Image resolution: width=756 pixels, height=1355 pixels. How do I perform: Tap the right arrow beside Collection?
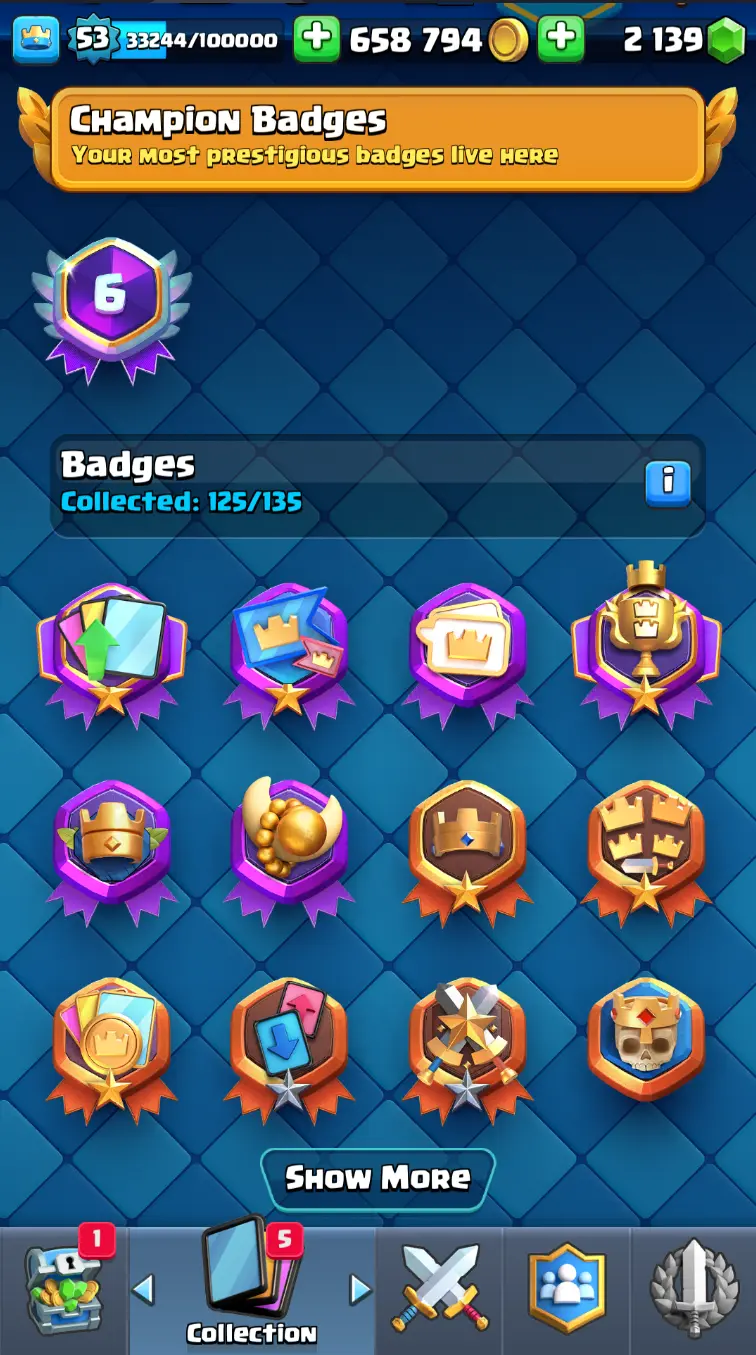click(360, 1290)
